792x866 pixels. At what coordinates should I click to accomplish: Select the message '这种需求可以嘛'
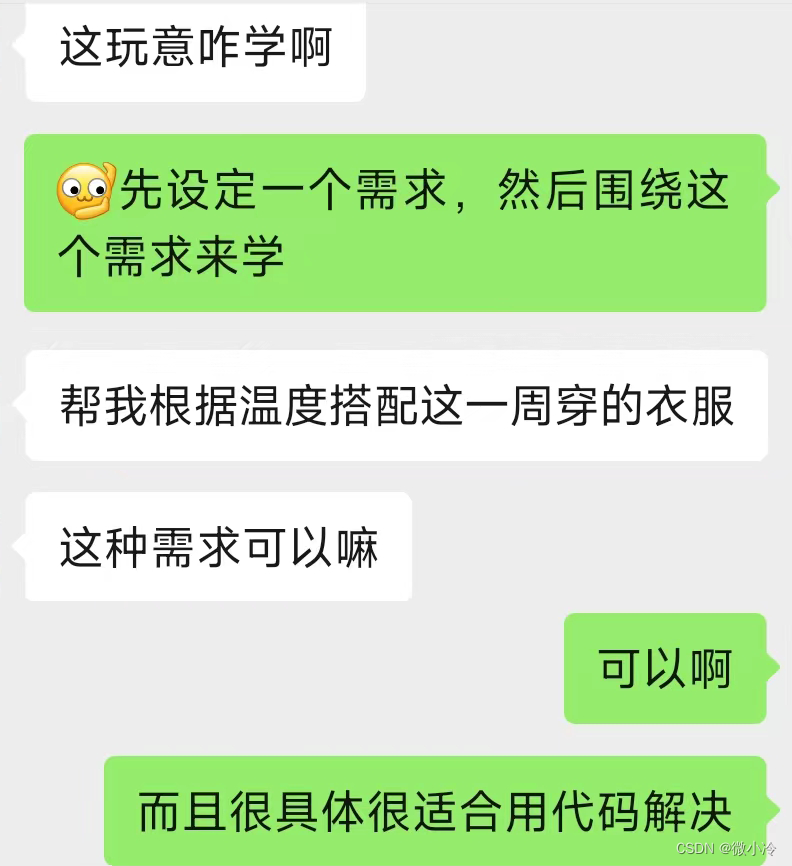point(215,546)
